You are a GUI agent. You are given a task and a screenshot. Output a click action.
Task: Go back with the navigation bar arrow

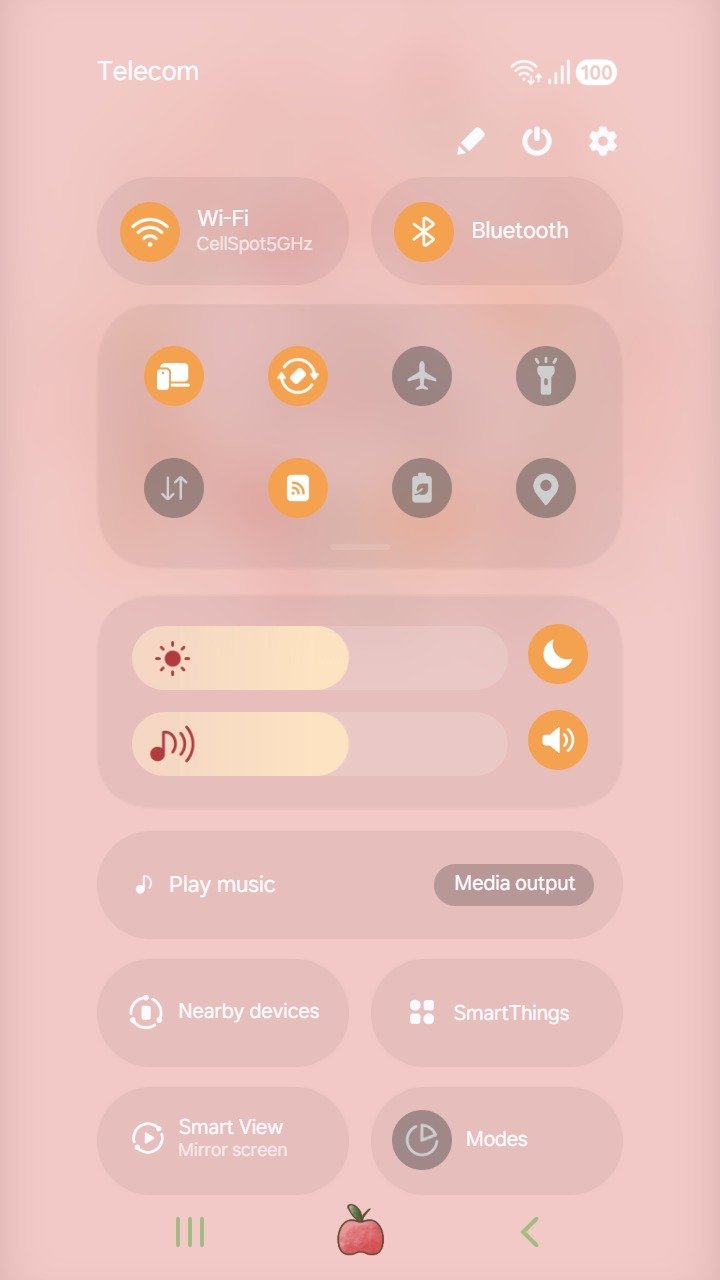530,1232
